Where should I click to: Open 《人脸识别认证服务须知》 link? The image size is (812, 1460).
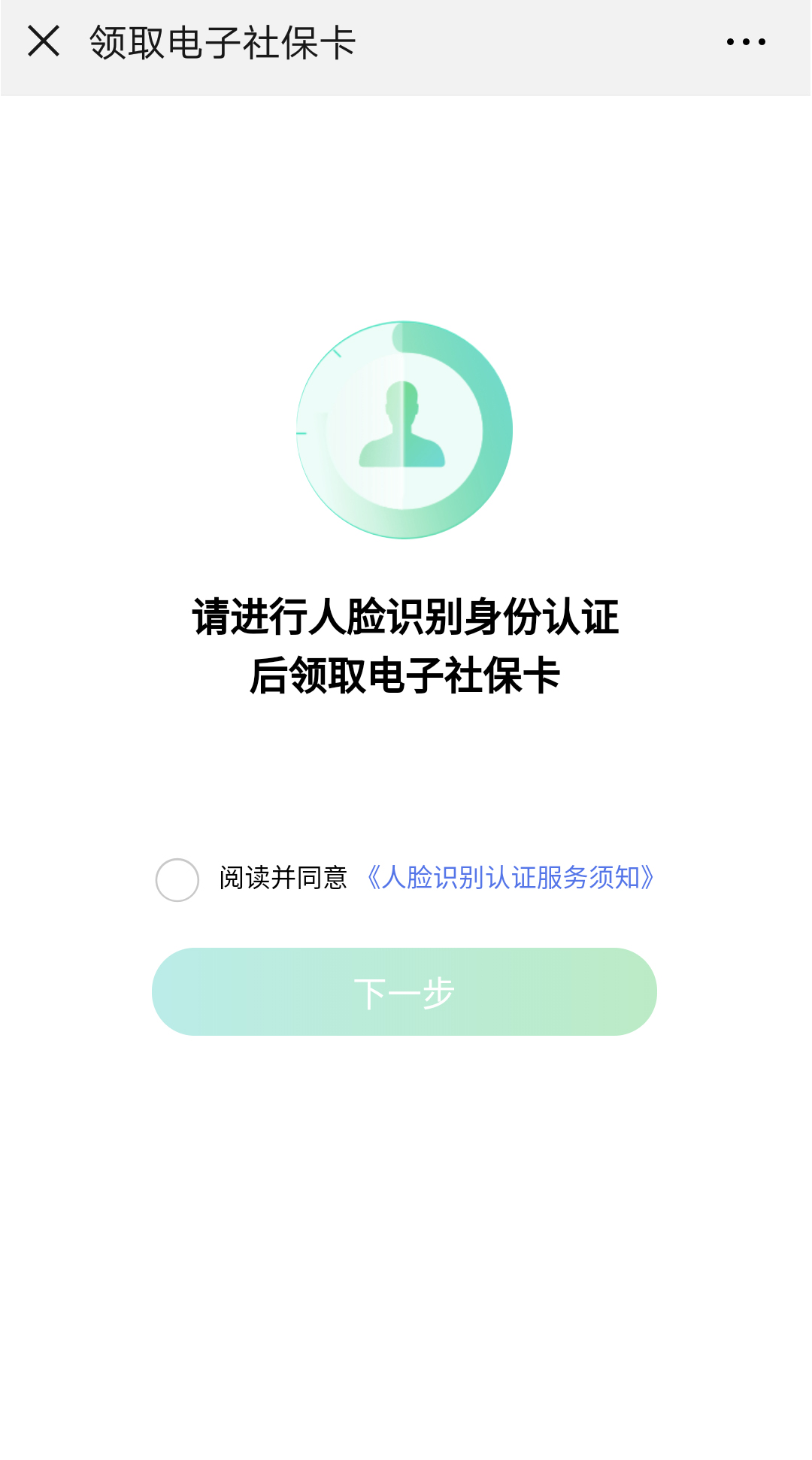(510, 878)
